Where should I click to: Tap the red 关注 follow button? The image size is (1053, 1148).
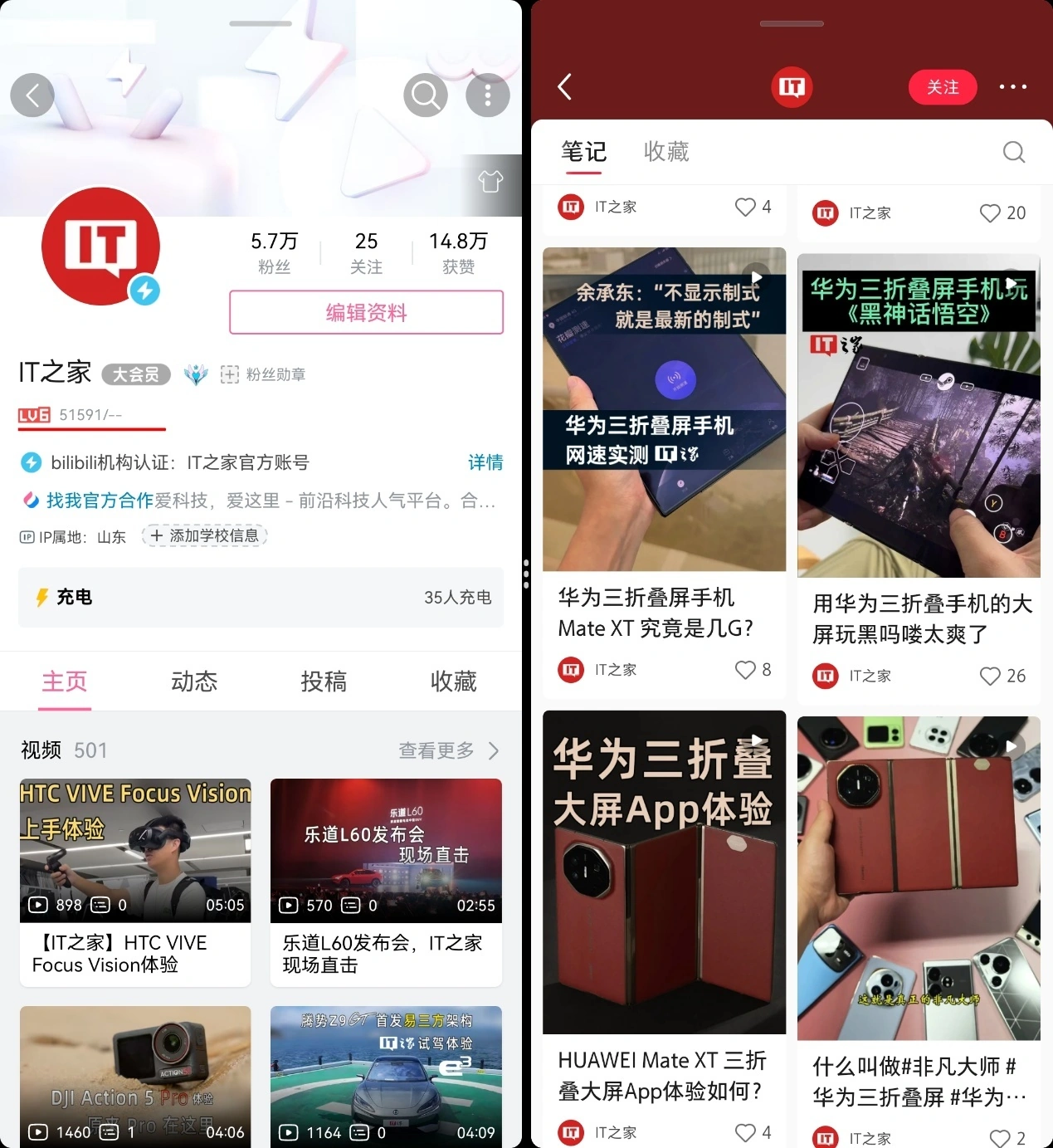(x=942, y=87)
